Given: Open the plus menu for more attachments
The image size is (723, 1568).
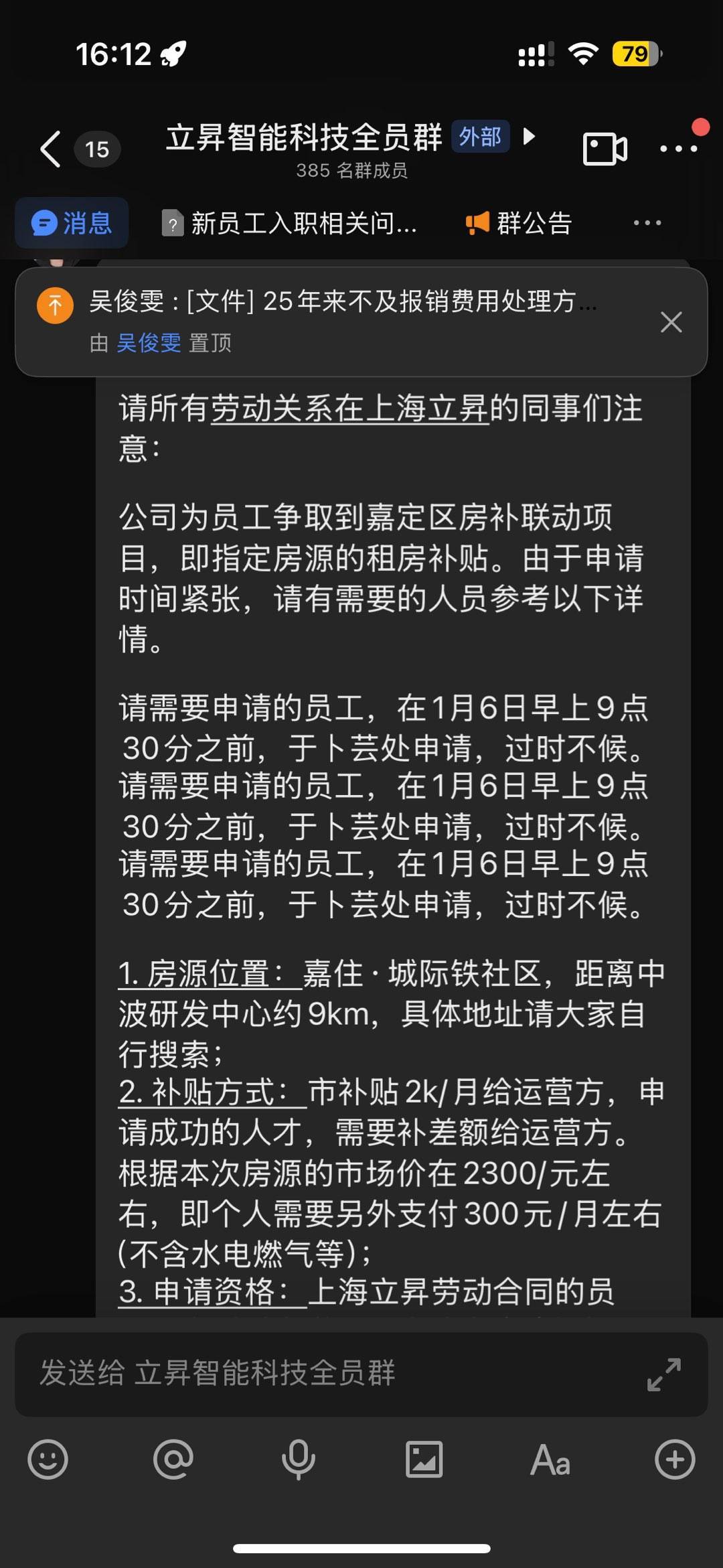Looking at the screenshot, I should point(675,1459).
